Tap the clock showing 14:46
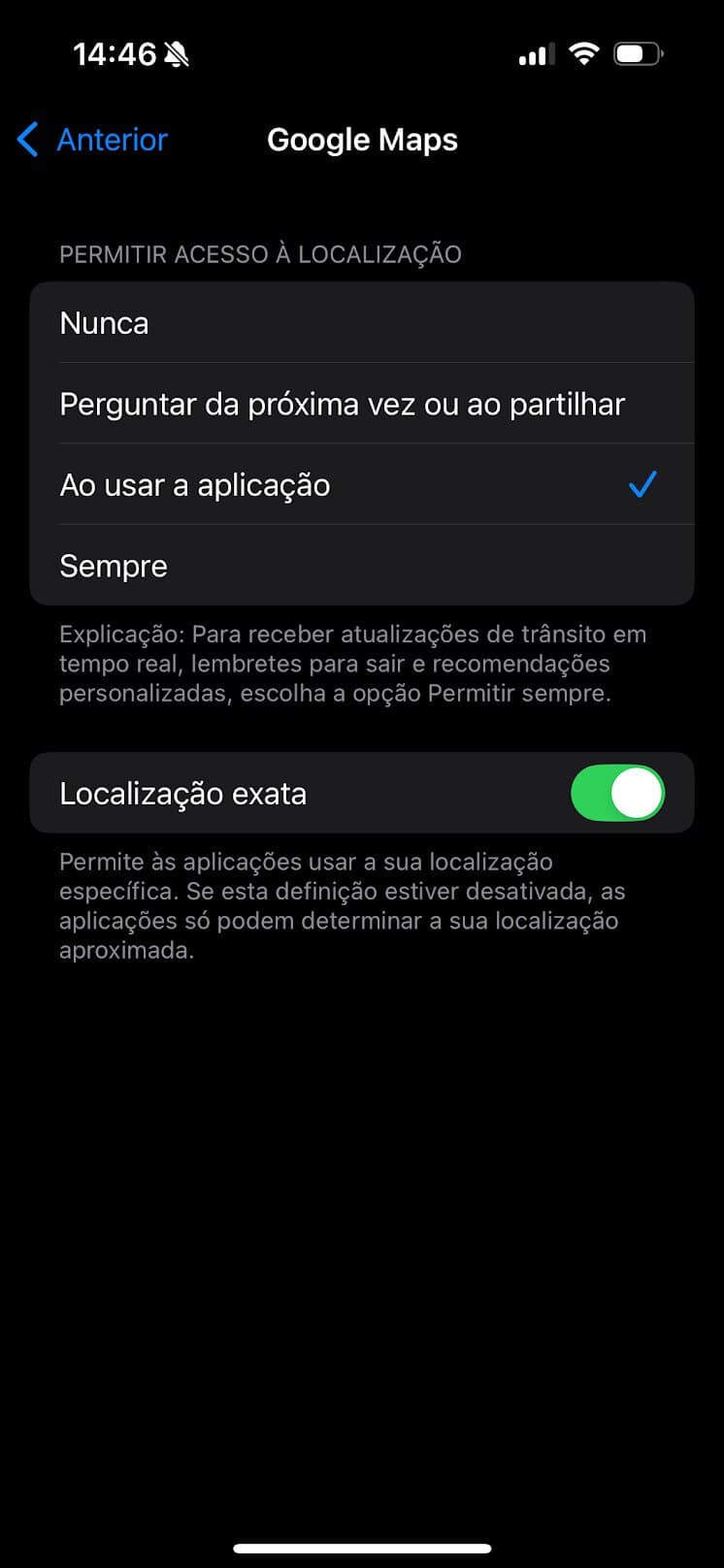The height and width of the screenshot is (1568, 724). (116, 53)
